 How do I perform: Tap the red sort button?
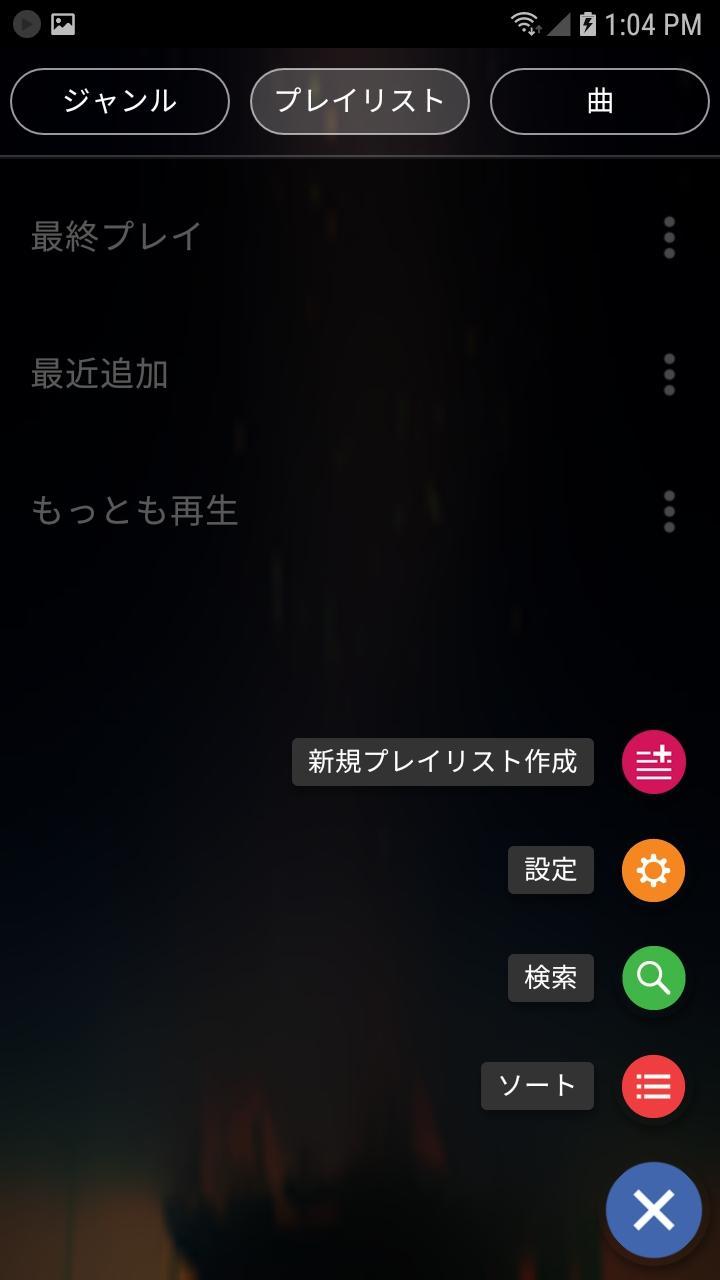coord(654,1086)
